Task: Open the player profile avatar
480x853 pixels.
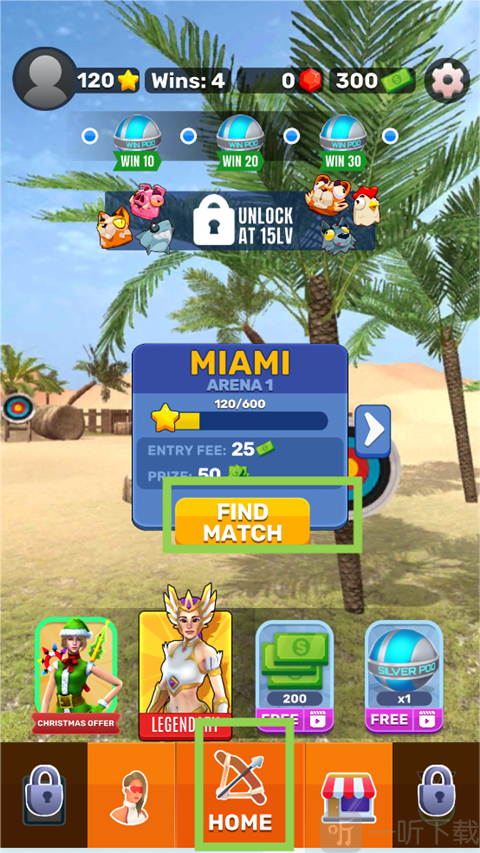Action: (45, 79)
